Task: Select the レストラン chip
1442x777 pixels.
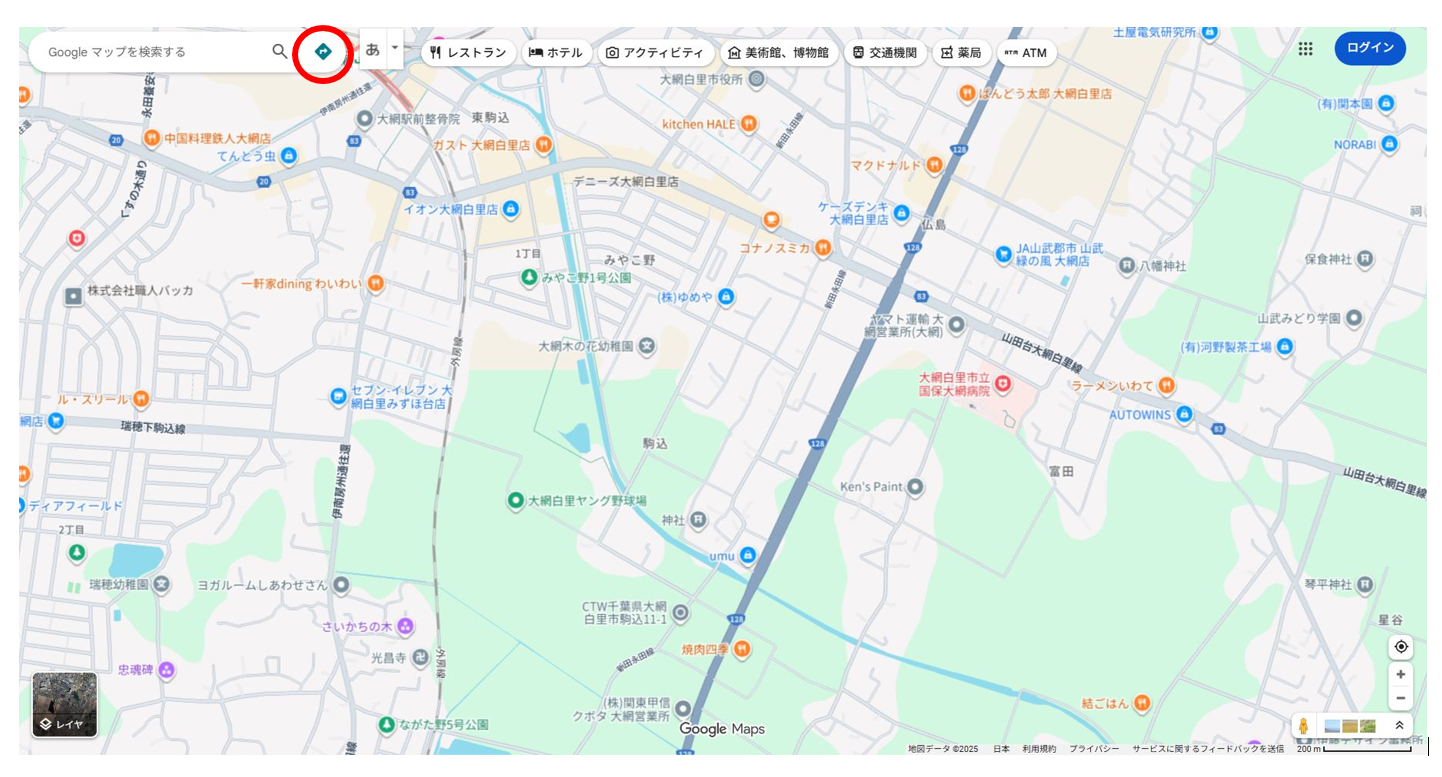Action: 468,53
